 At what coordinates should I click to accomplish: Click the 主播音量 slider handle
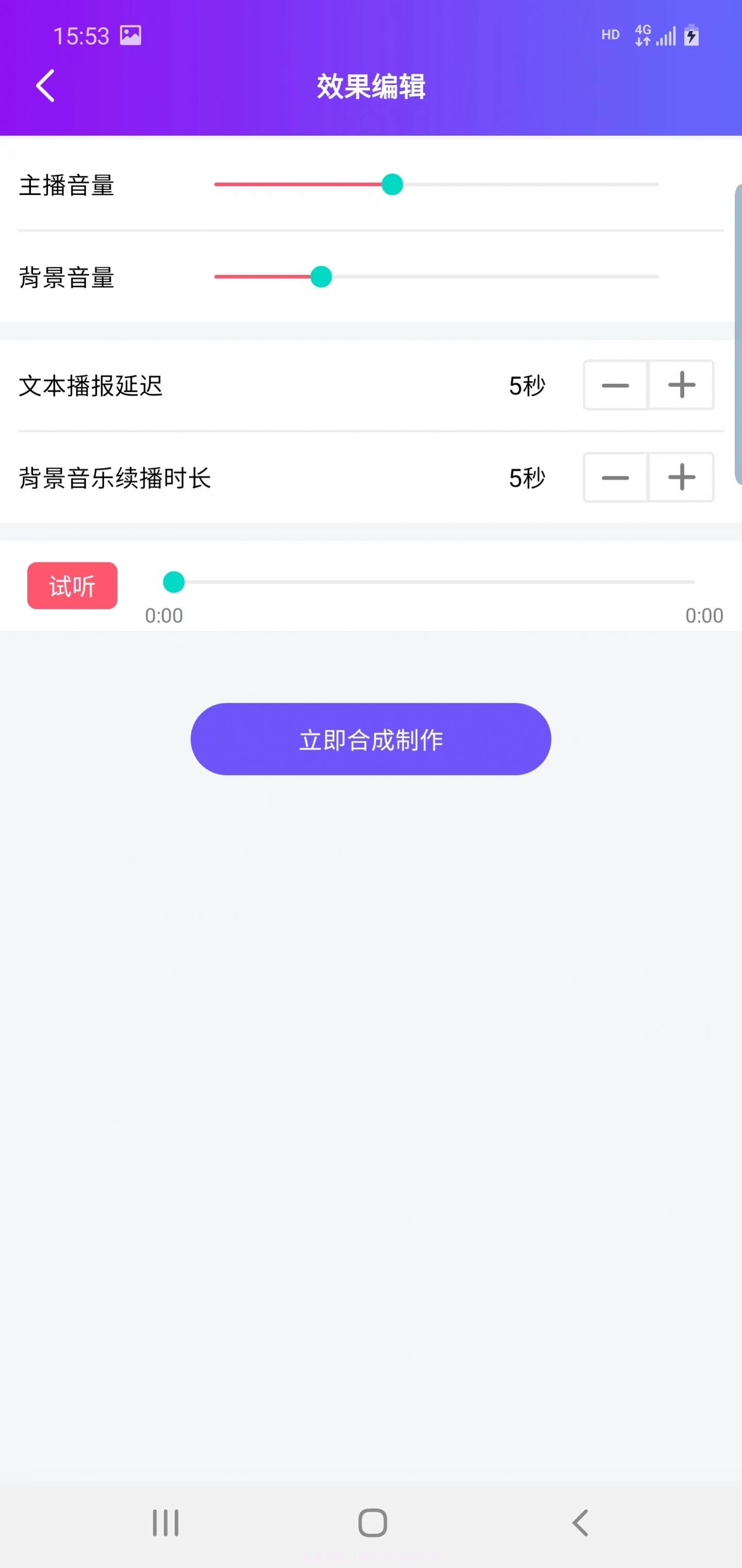pos(392,184)
